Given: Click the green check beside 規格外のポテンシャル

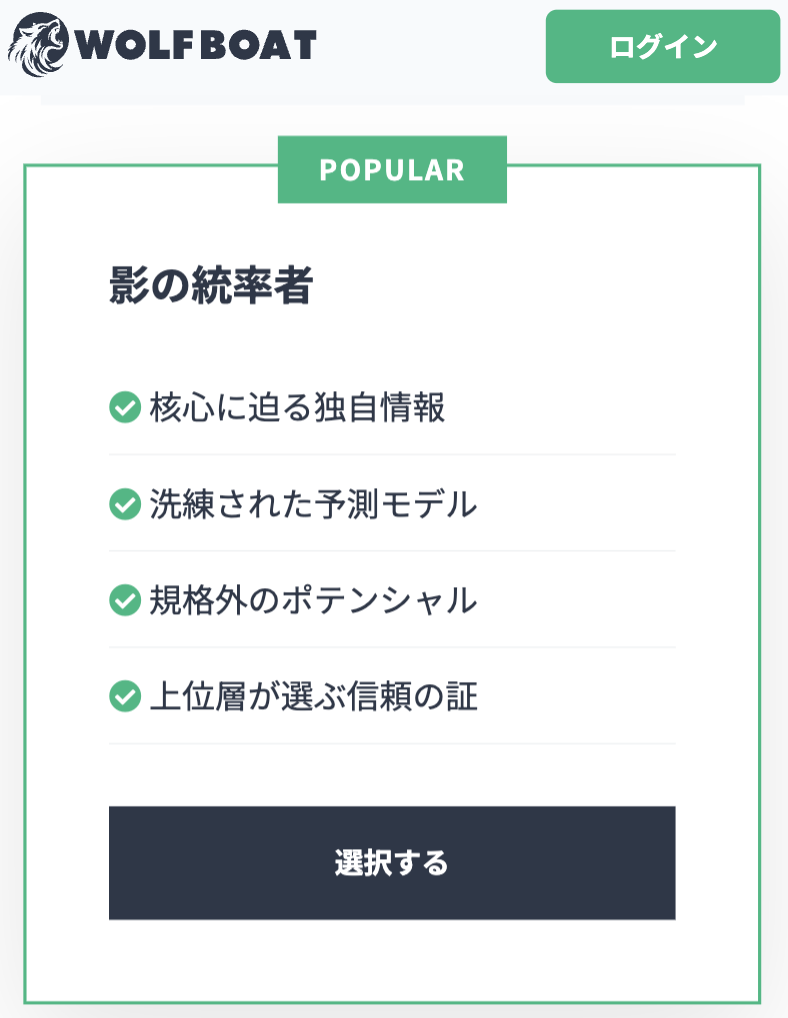Looking at the screenshot, I should [x=124, y=600].
